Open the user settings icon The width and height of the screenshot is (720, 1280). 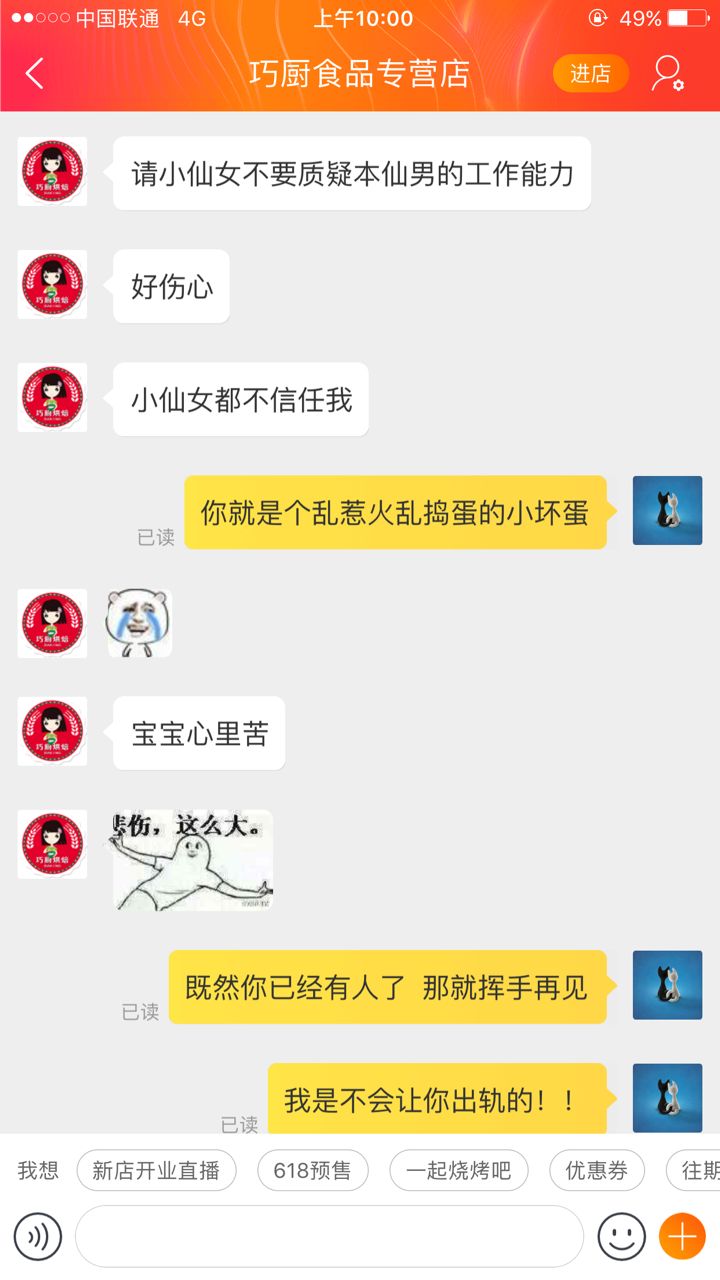(667, 74)
